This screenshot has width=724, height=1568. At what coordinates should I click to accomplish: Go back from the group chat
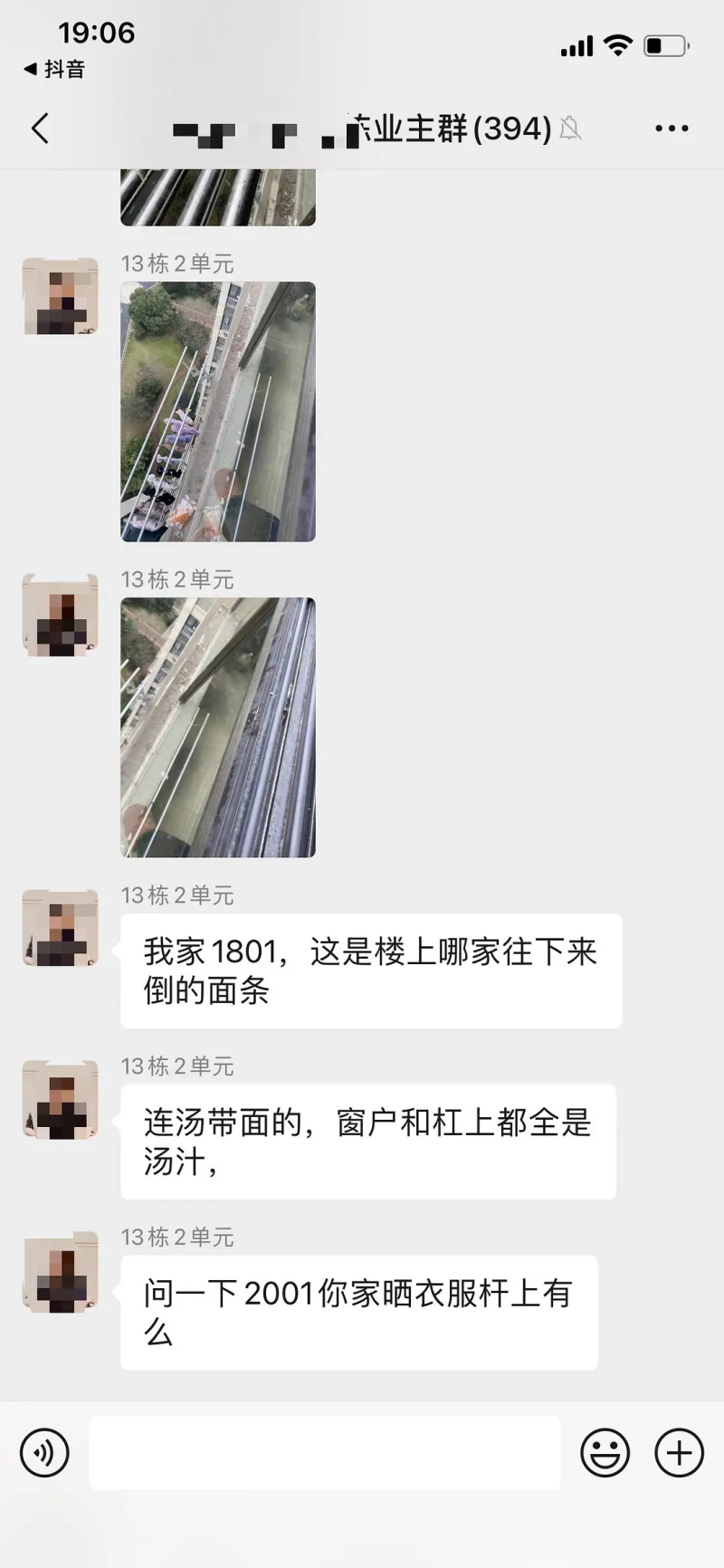(40, 129)
